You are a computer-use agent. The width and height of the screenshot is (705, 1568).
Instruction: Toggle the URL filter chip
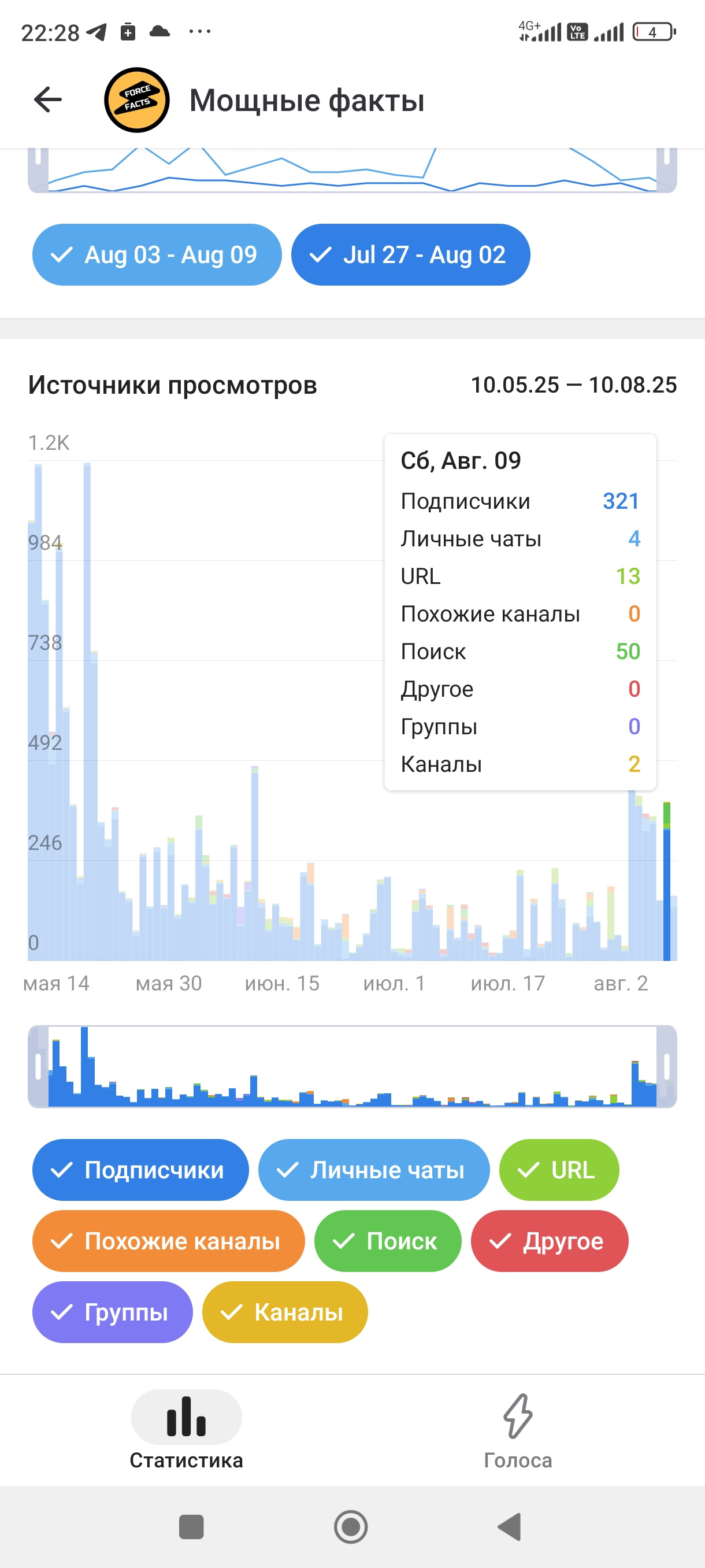pyautogui.click(x=559, y=1169)
